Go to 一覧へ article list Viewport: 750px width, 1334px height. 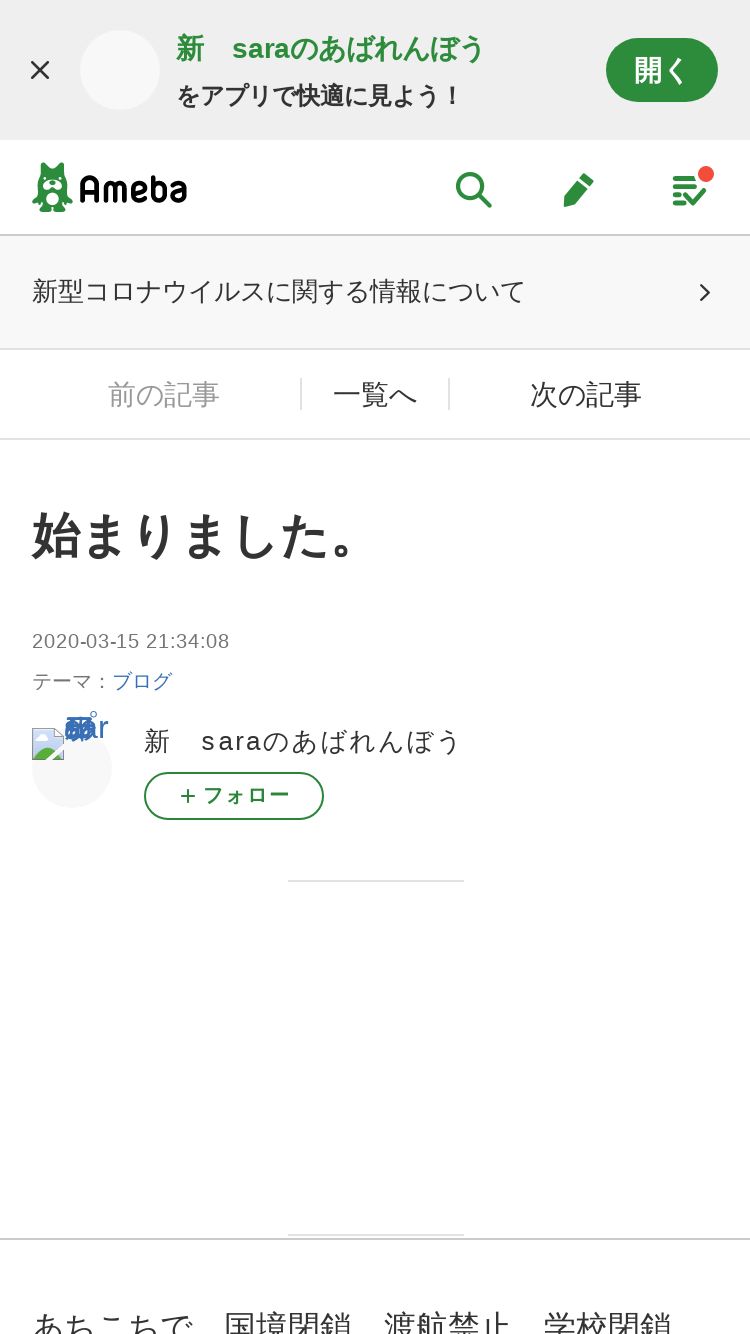[x=375, y=394]
